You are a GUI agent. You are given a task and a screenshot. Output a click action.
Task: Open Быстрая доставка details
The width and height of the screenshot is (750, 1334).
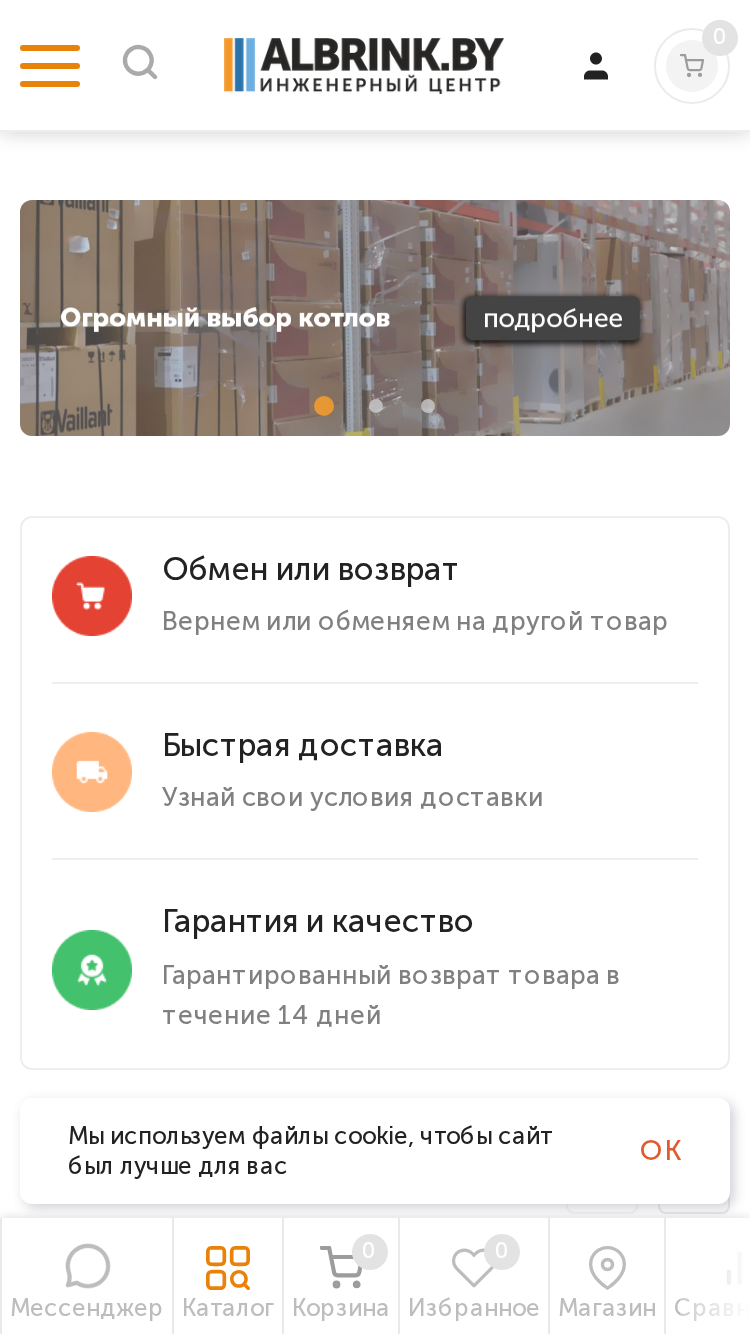click(x=375, y=772)
